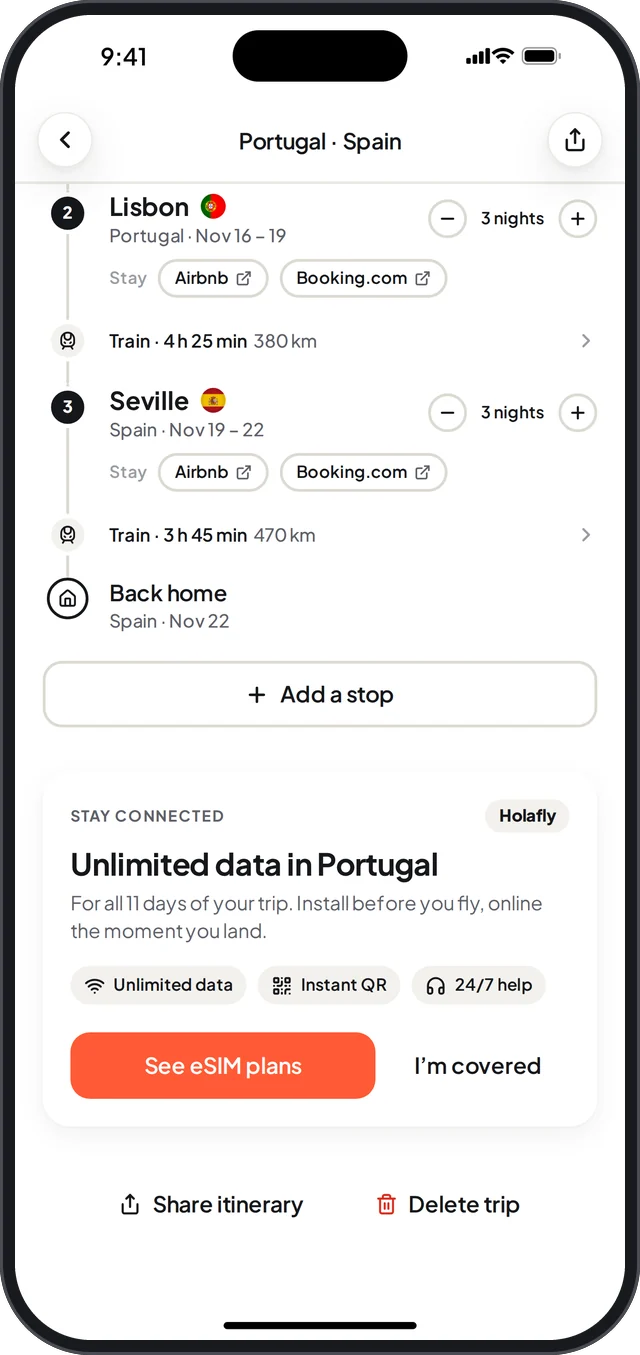
Task: Open the Airbnb link for the Lisbon stay
Action: 213,278
